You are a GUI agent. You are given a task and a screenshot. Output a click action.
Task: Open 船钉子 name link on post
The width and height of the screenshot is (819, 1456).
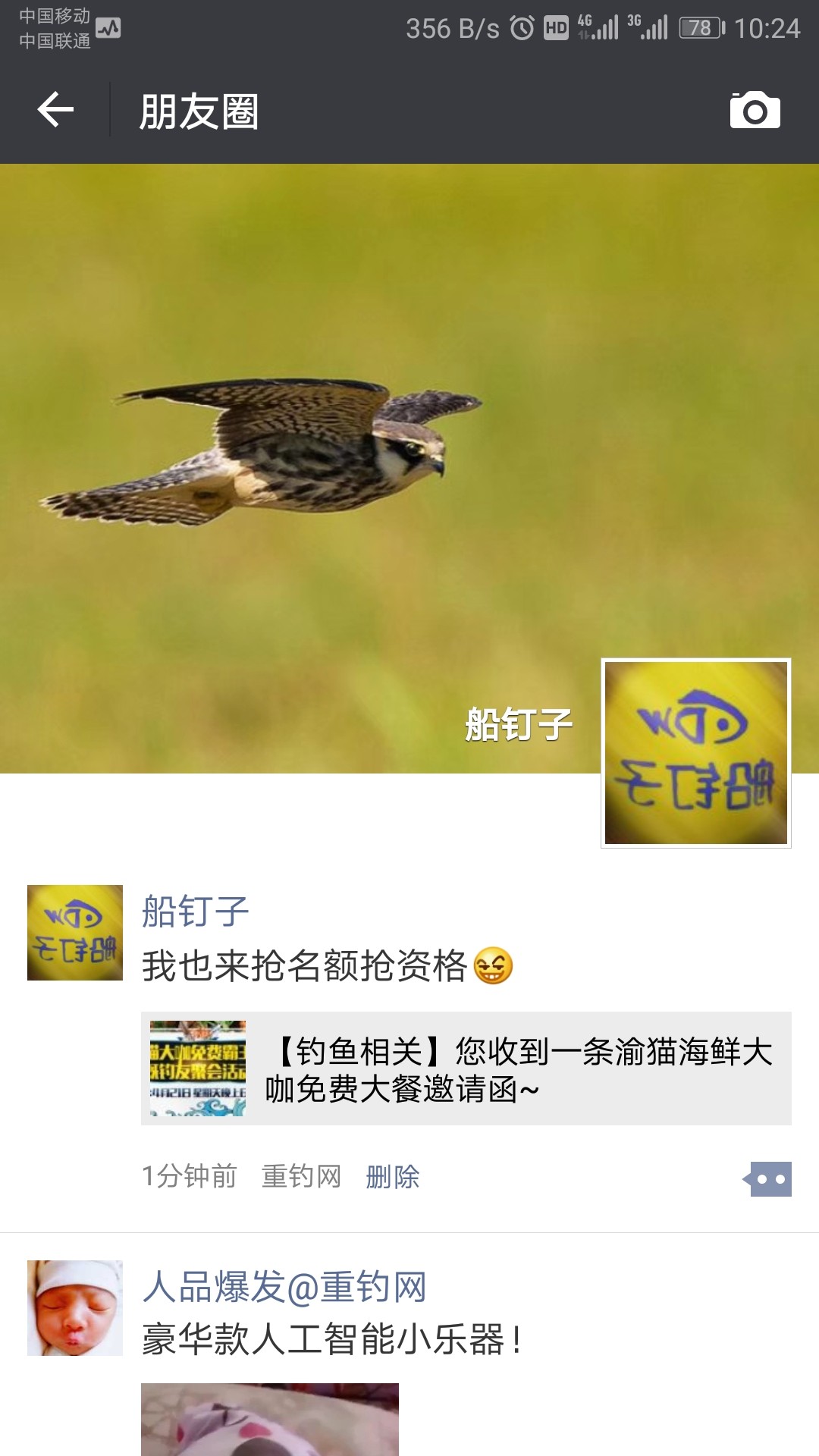click(x=196, y=911)
